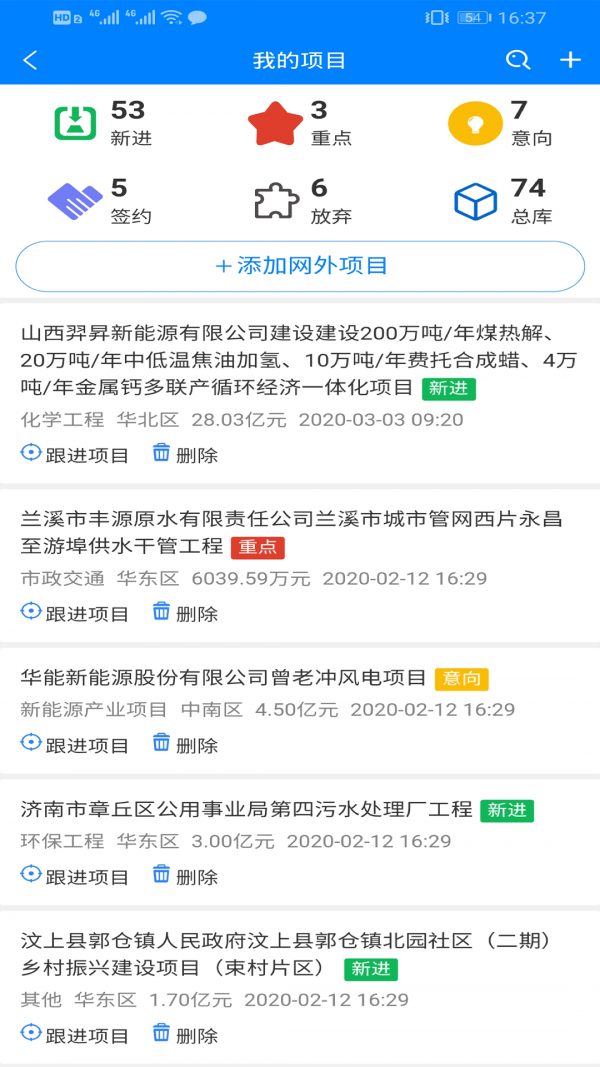Viewport: 600px width, 1067px height.
Task: Open the 新进 category with 53 projects
Action: click(103, 123)
